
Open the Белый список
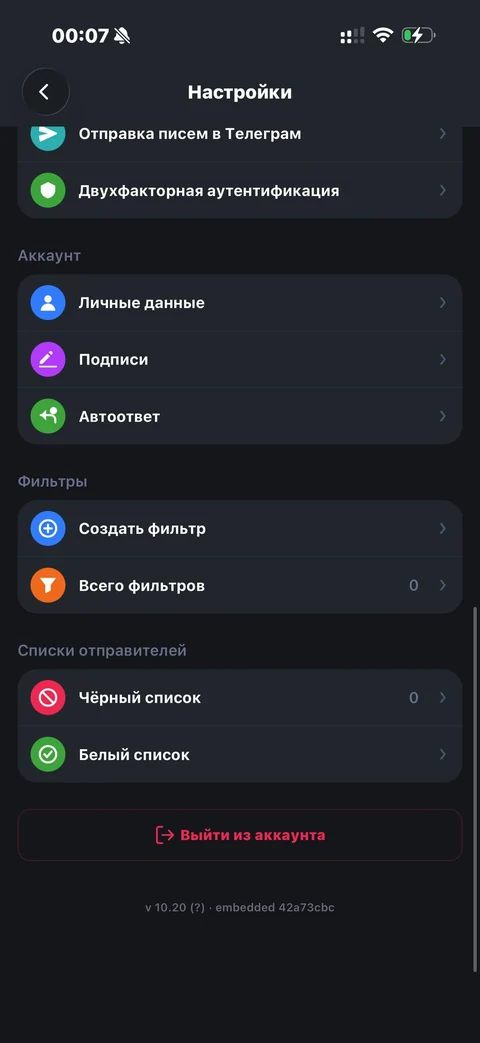[x=239, y=754]
